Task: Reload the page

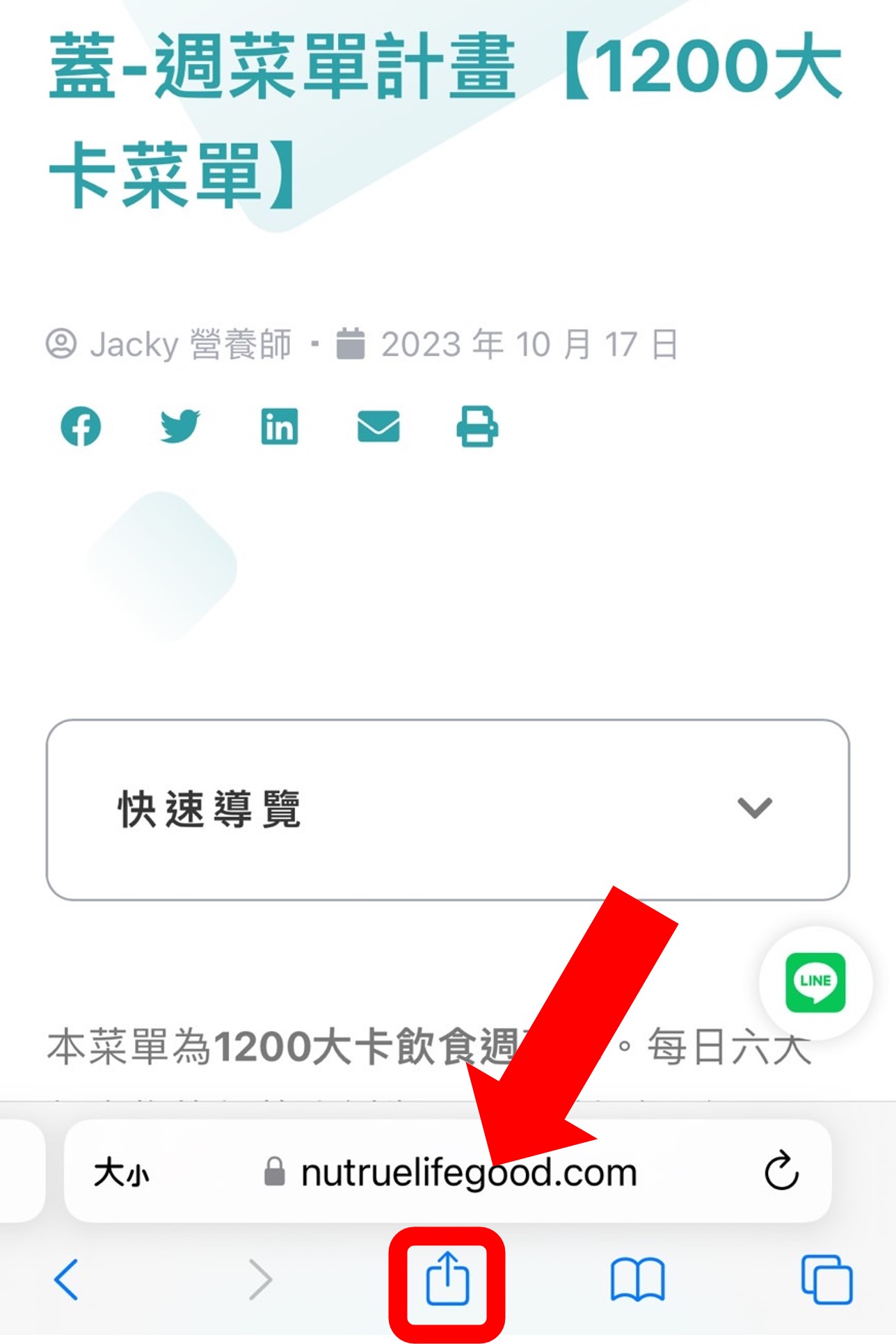Action: [781, 1171]
